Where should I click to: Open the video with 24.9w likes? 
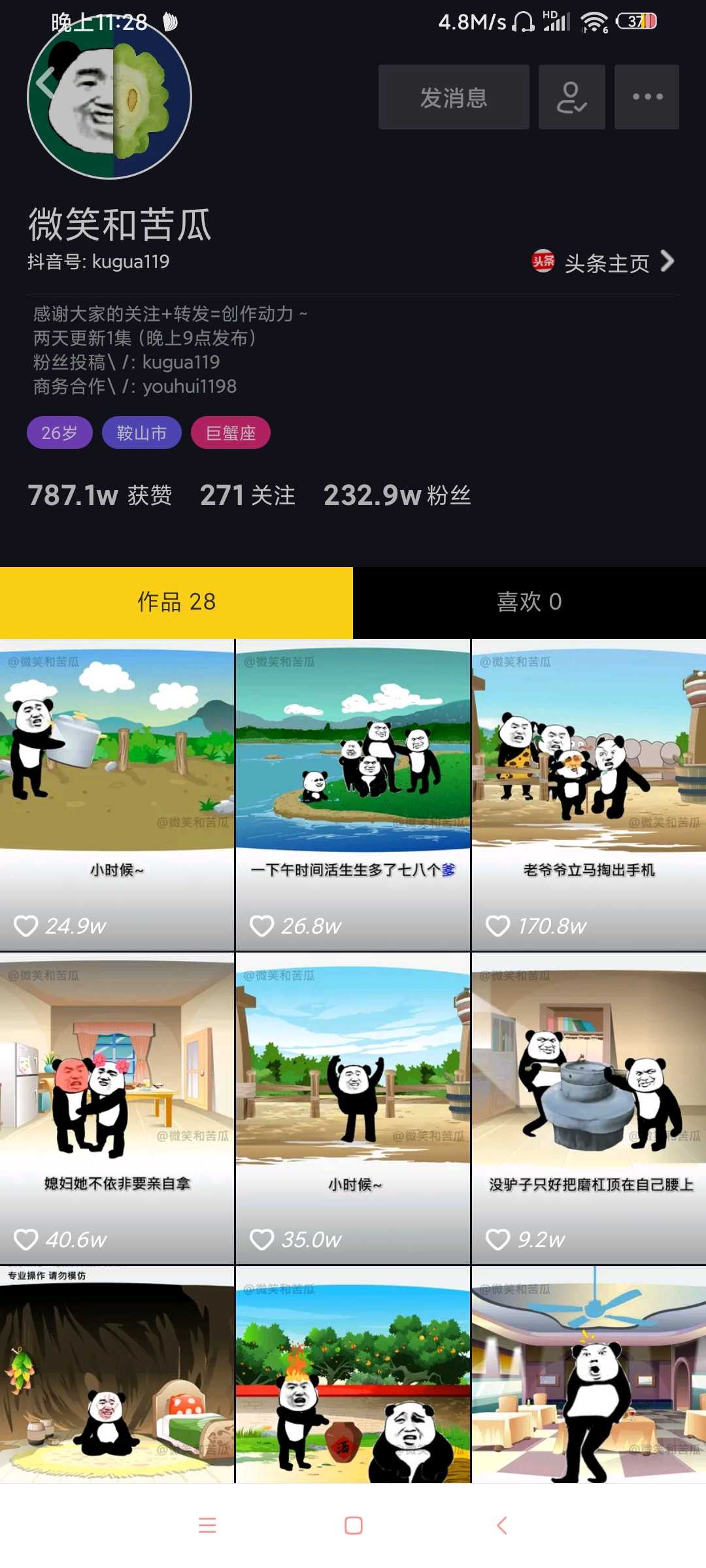[x=117, y=795]
